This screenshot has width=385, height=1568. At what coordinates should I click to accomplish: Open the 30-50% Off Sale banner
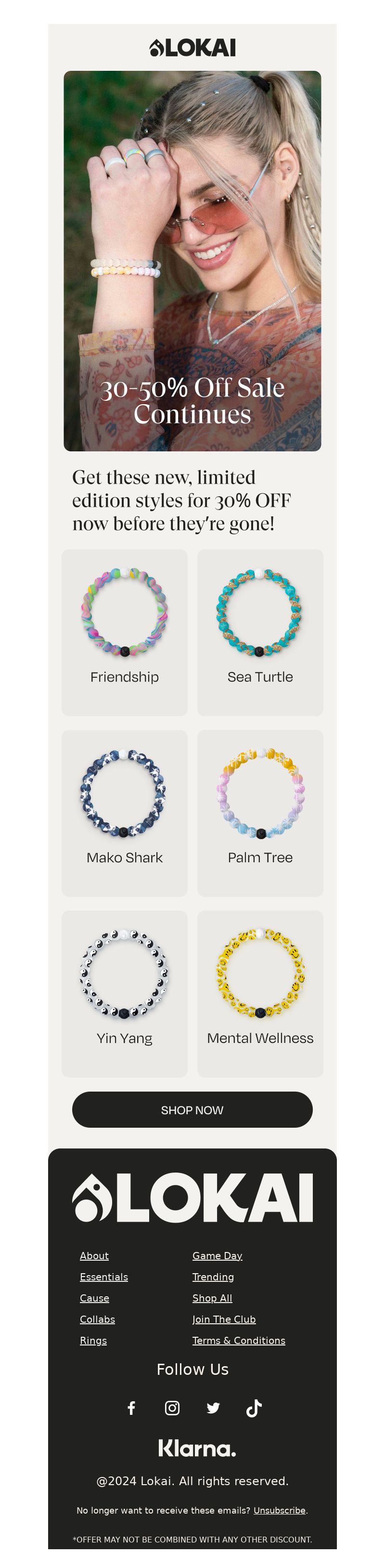pos(192,261)
